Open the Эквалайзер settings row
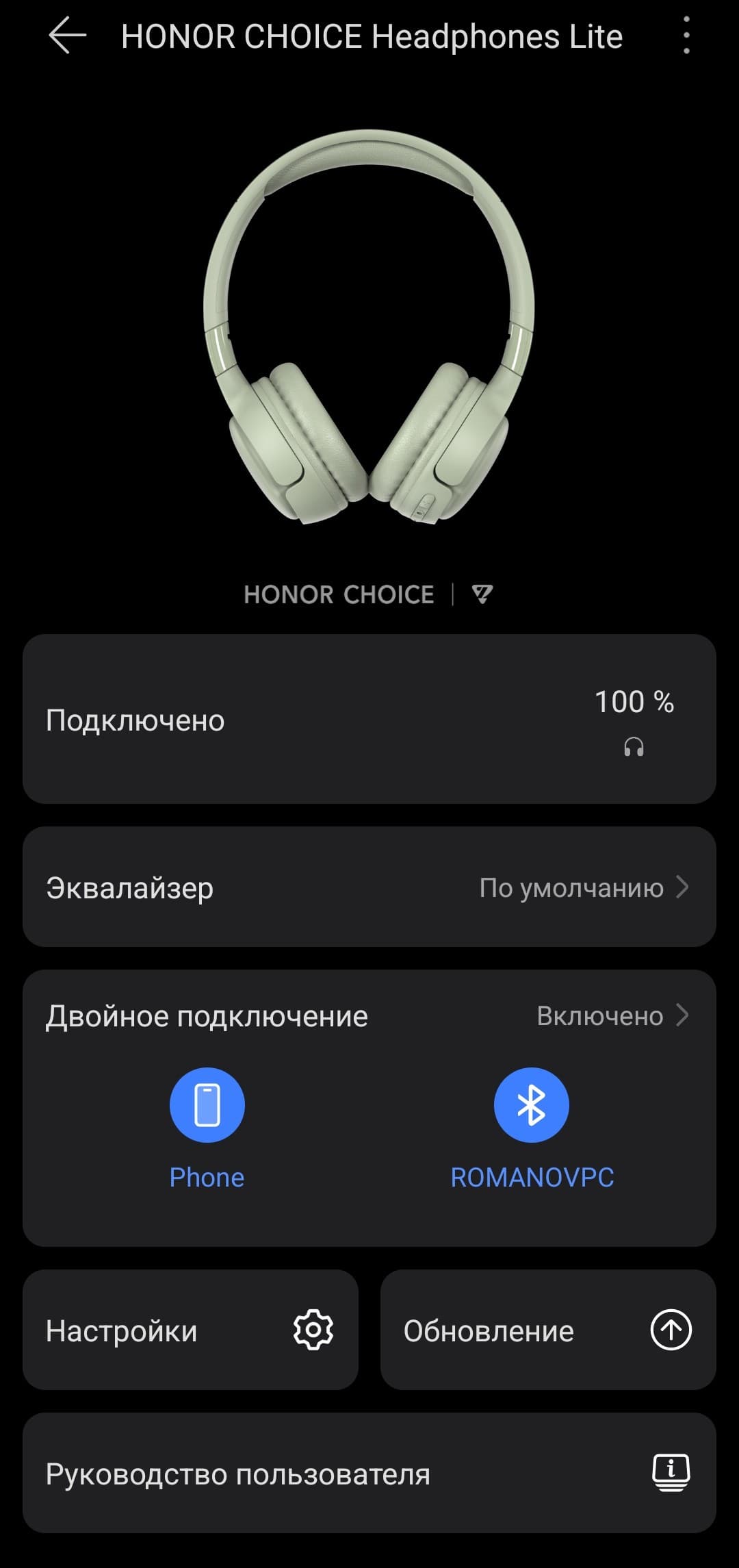The image size is (739, 1568). [x=369, y=887]
